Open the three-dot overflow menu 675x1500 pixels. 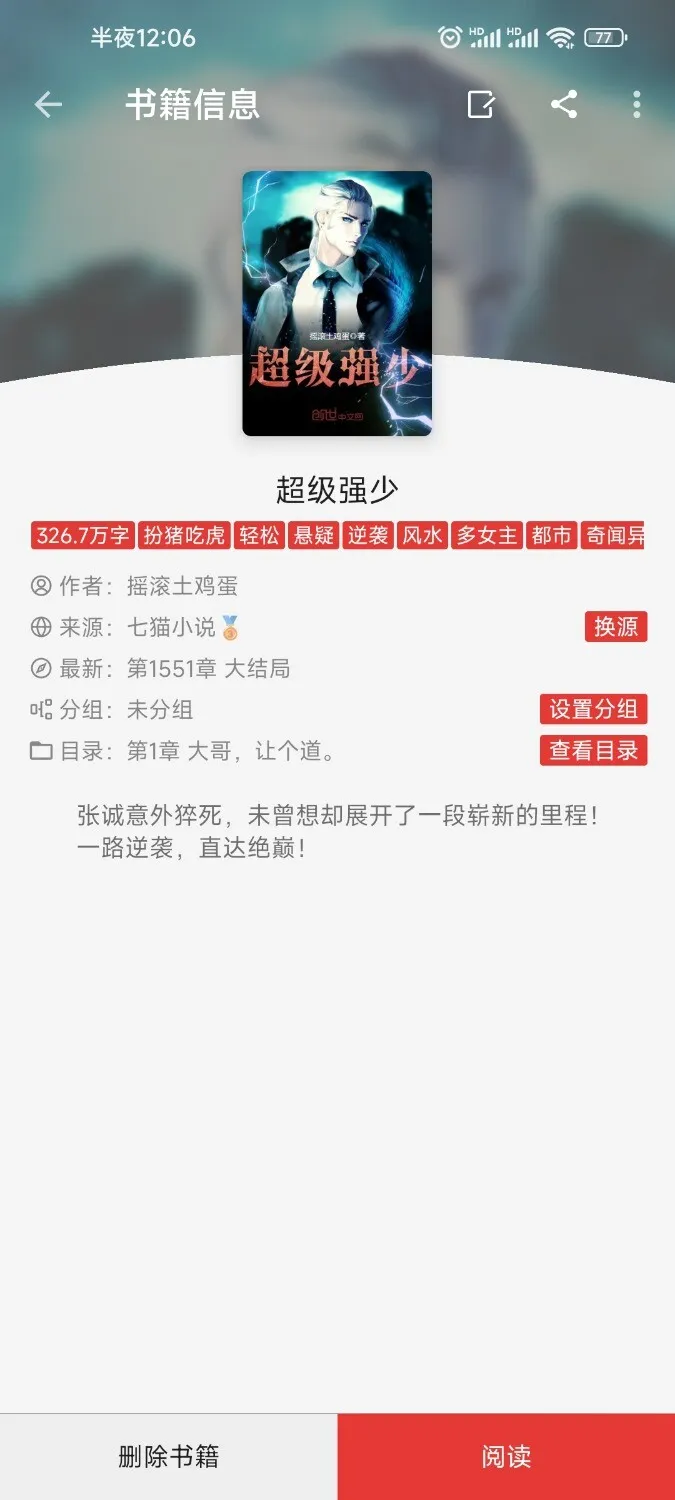tap(637, 105)
